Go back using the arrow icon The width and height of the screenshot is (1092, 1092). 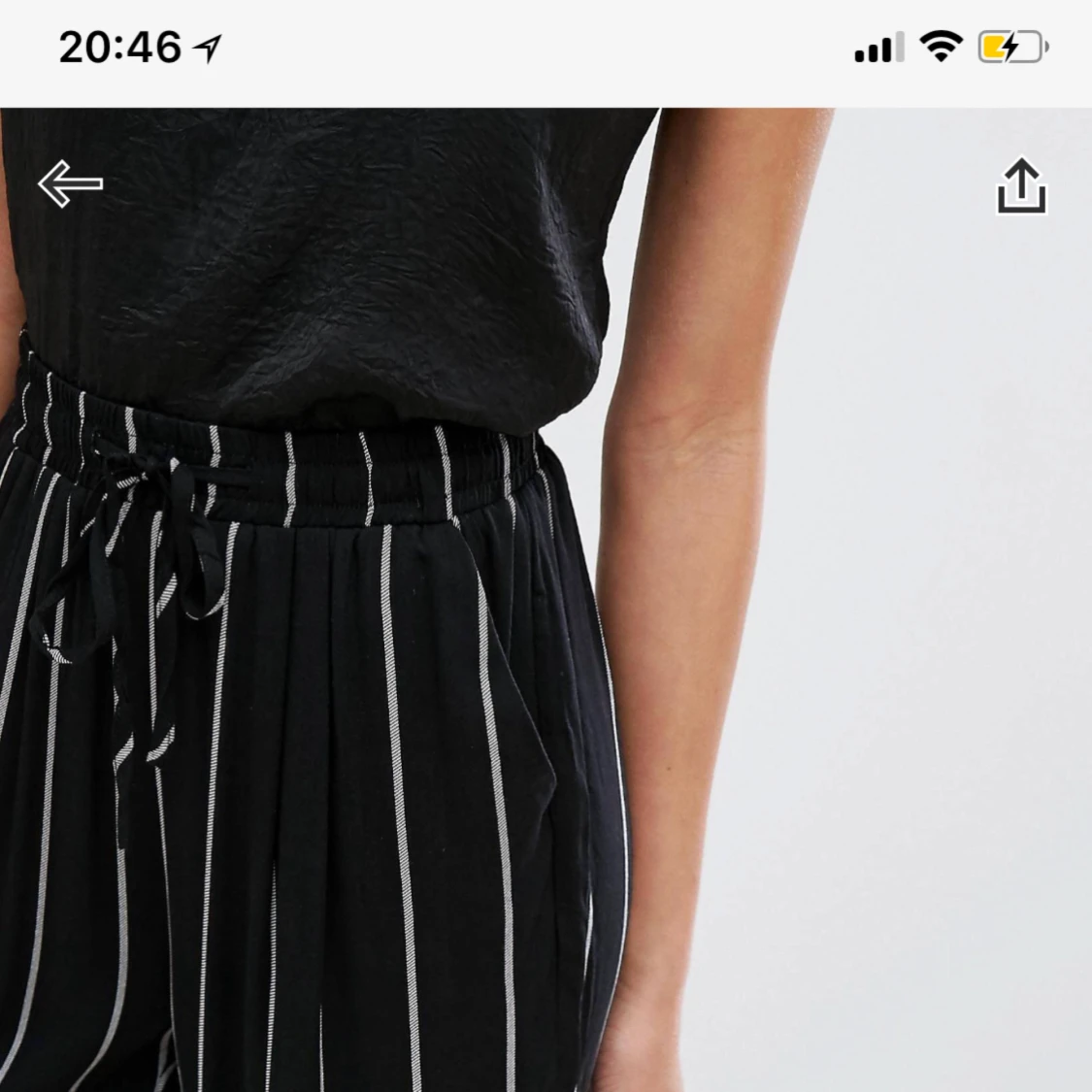[x=70, y=183]
